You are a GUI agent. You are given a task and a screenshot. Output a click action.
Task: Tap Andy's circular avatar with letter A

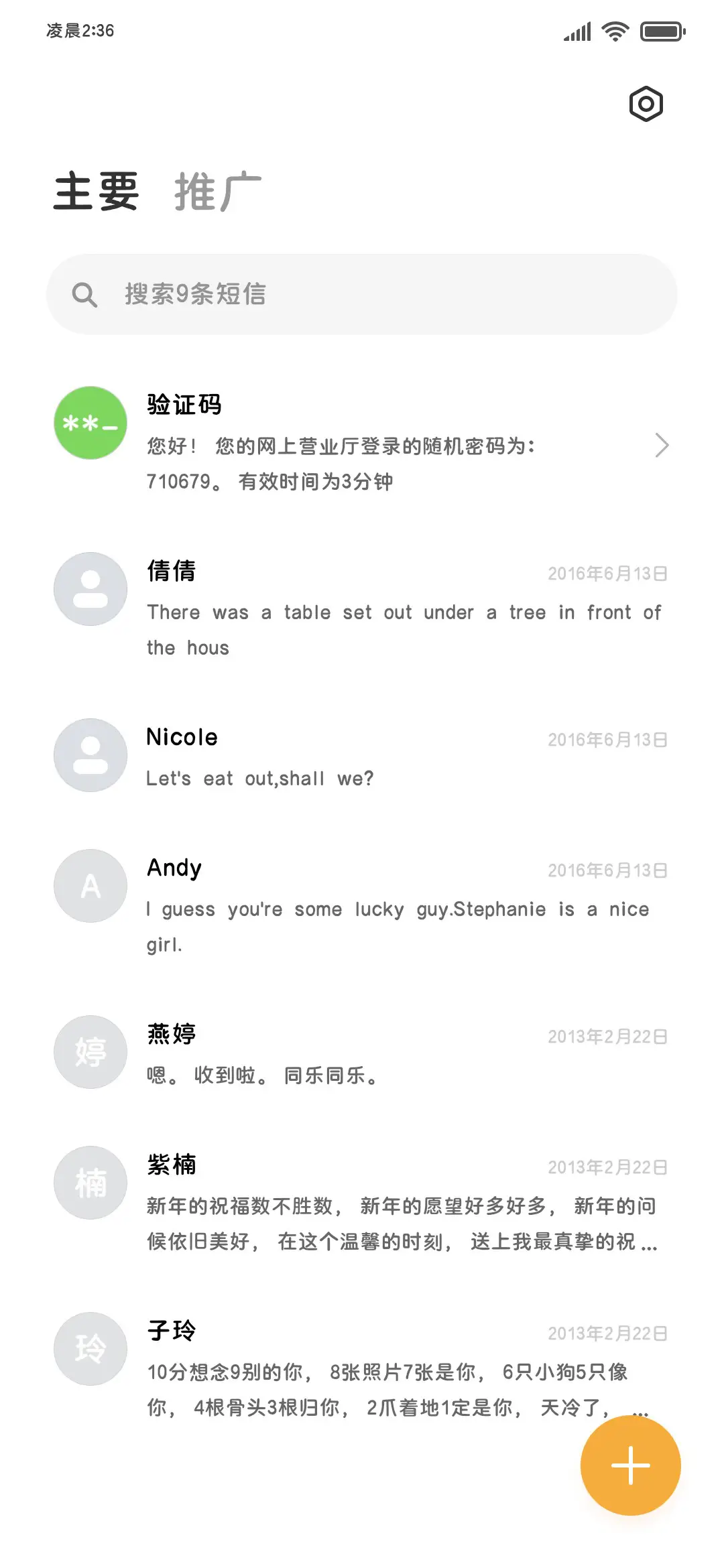[89, 885]
